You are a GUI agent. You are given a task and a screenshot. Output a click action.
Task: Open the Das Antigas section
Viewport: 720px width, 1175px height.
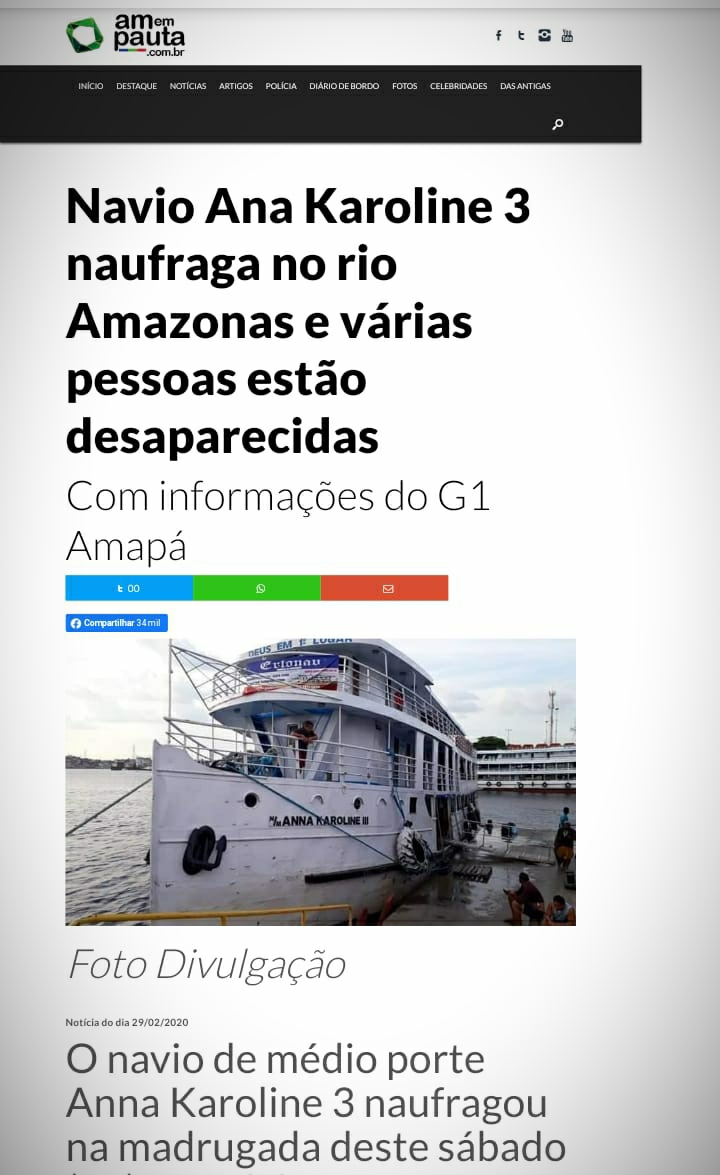point(525,87)
